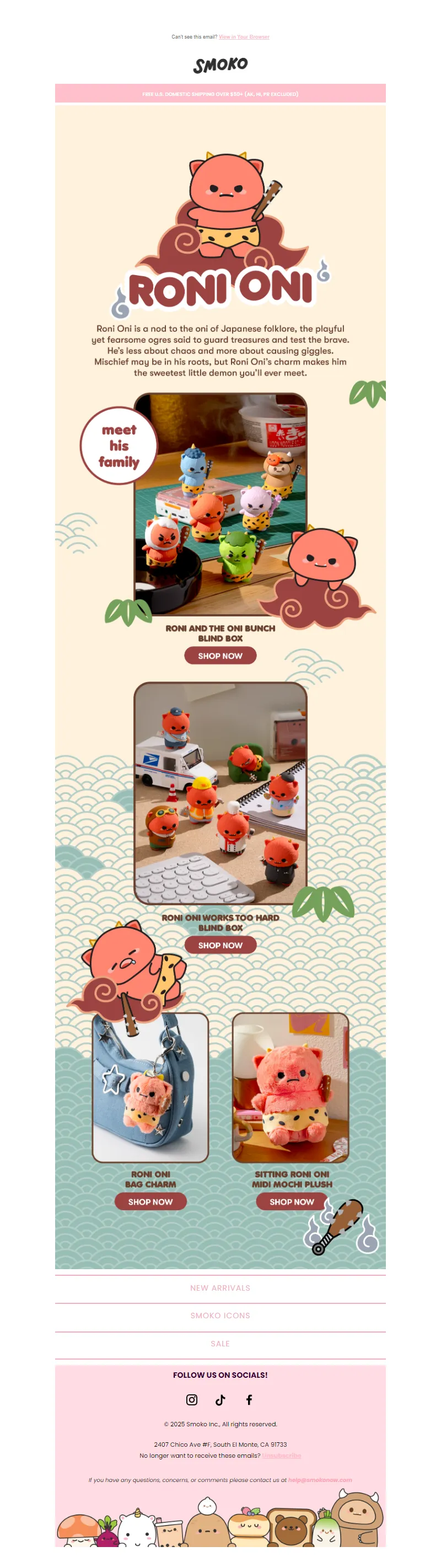
Task: Shop the Roni Oni Bag Charm
Action: (x=150, y=1201)
